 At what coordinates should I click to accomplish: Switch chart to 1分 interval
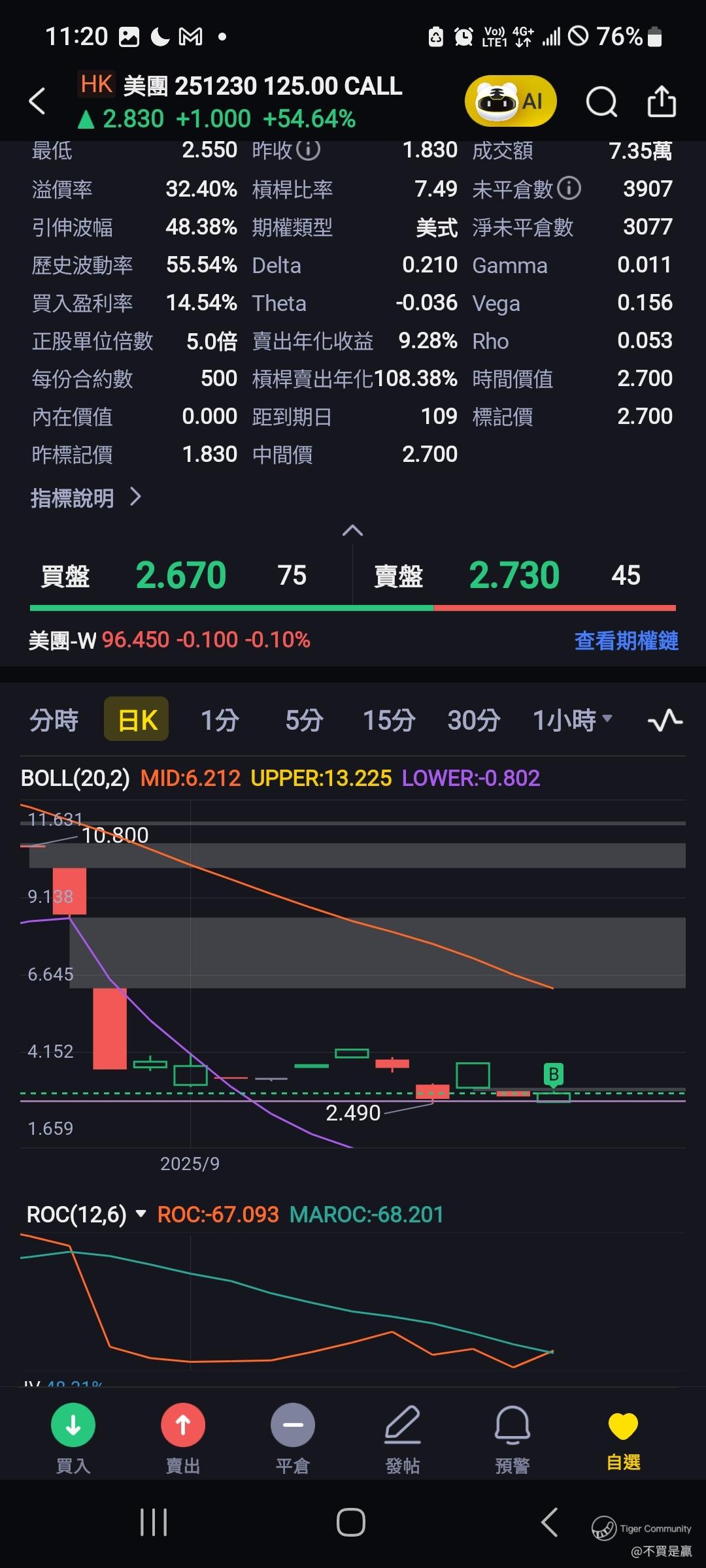click(220, 720)
